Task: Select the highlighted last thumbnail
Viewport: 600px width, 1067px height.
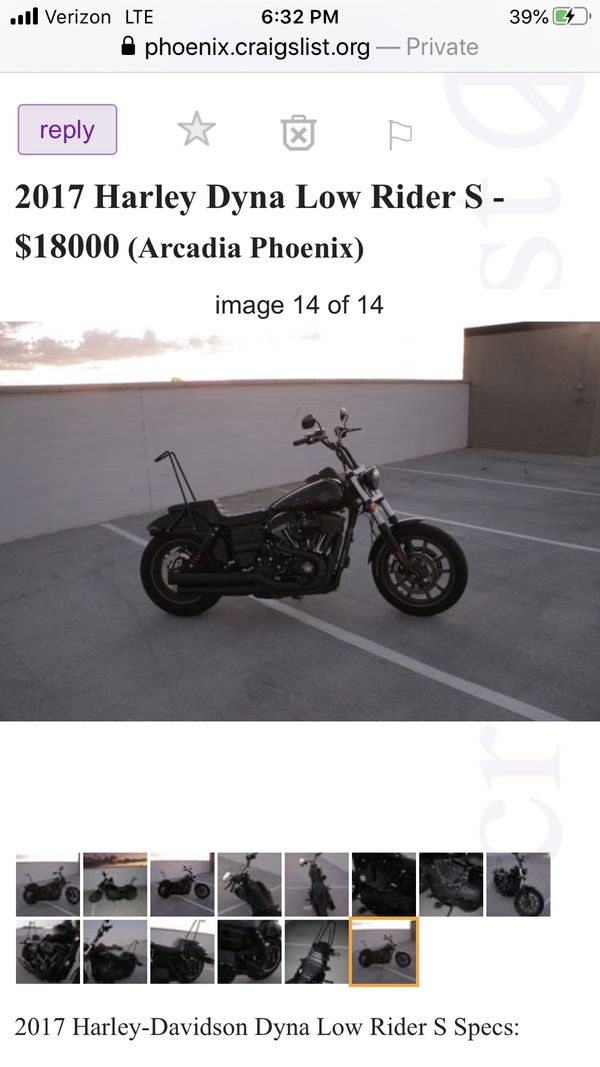Action: click(384, 951)
